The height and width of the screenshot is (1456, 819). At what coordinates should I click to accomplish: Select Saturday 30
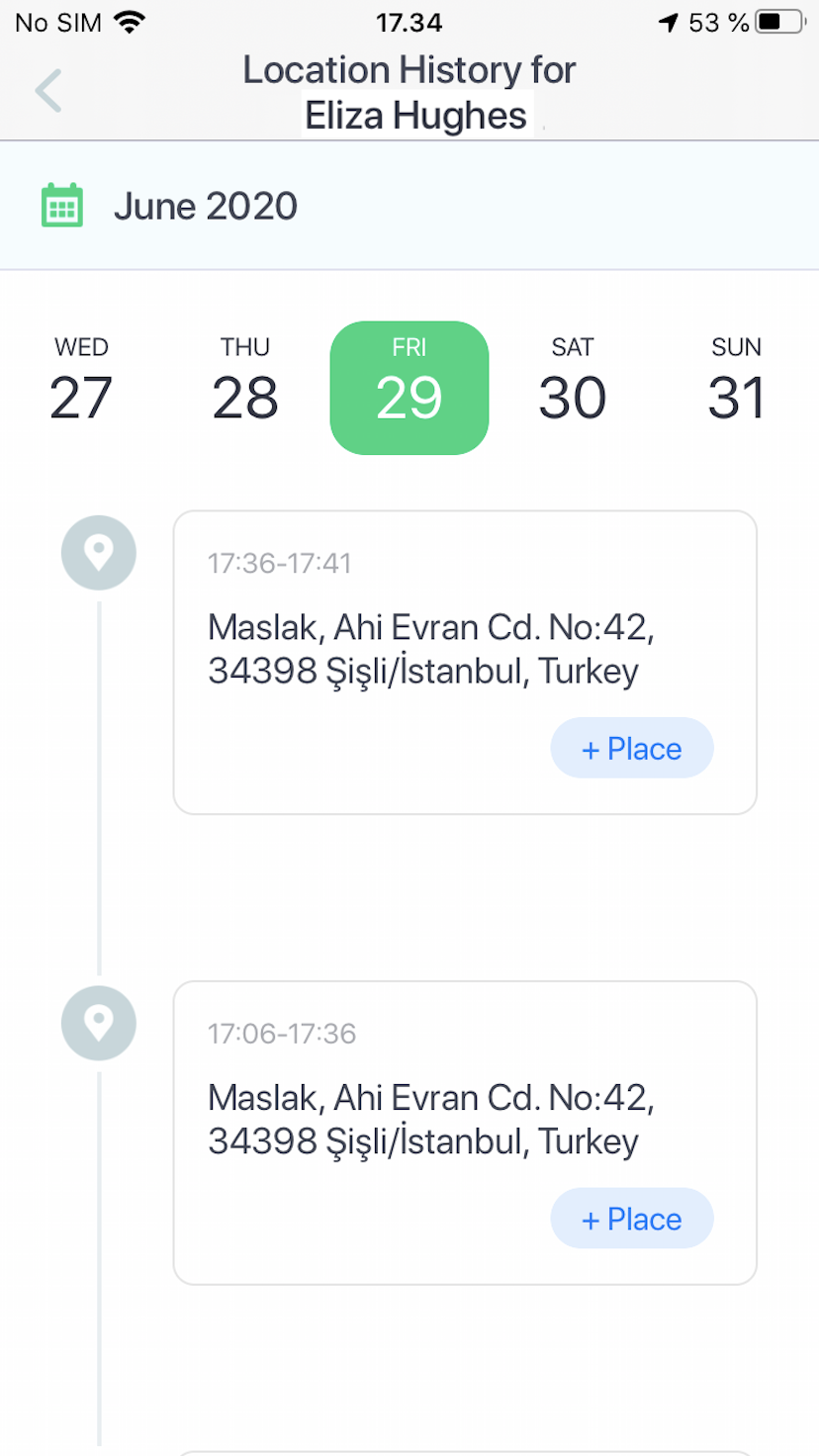pyautogui.click(x=573, y=382)
